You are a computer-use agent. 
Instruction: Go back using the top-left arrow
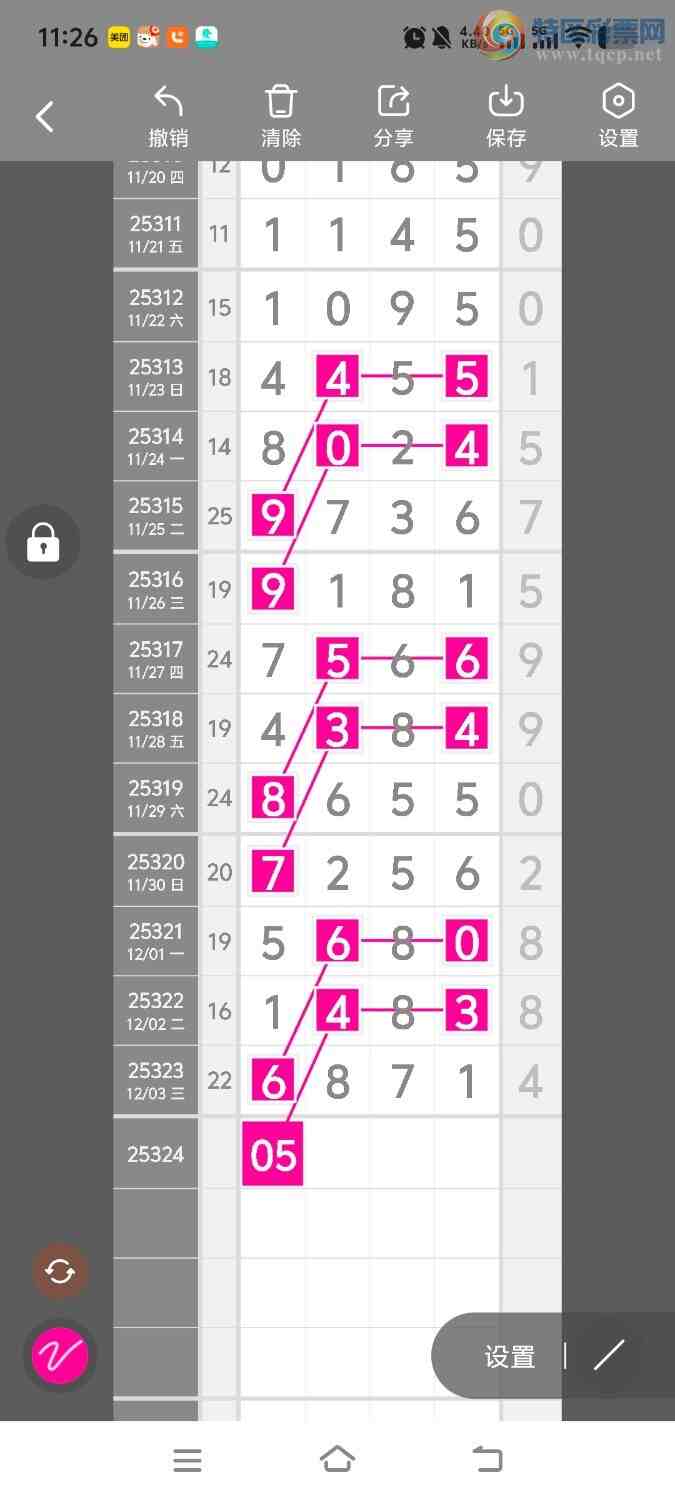point(45,117)
